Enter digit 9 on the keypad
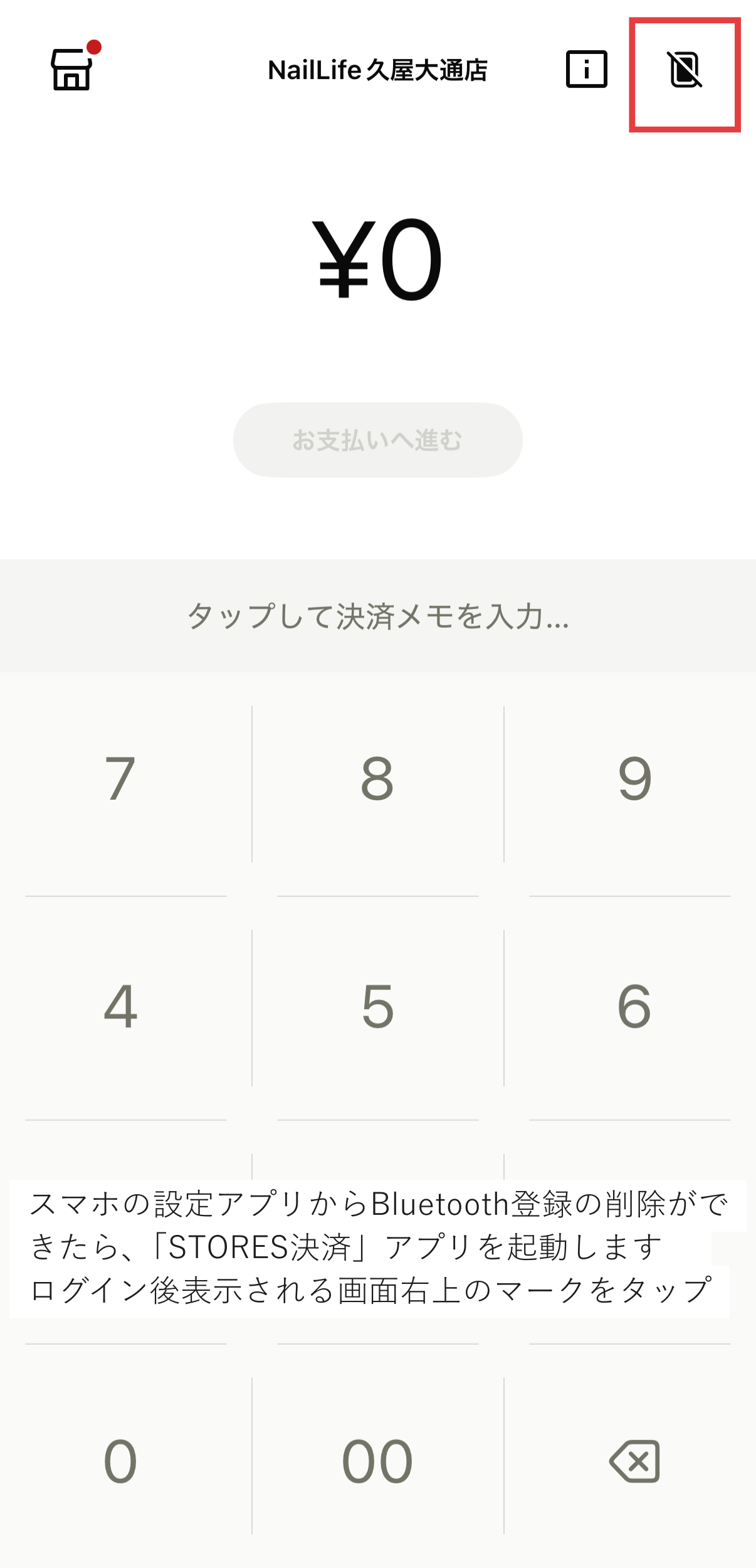Viewport: 756px width, 1568px height. [x=634, y=779]
